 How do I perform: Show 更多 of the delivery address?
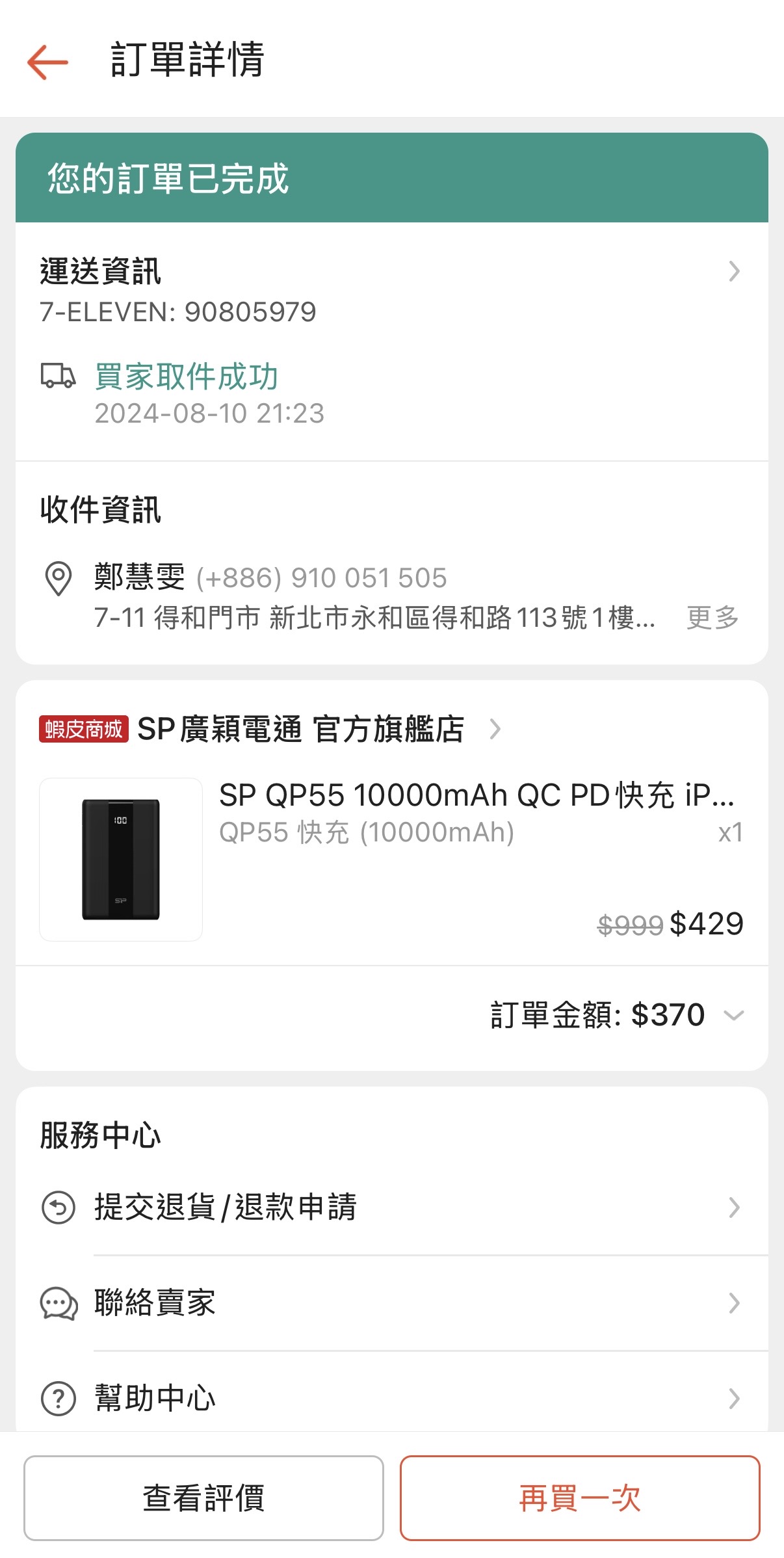click(x=712, y=617)
